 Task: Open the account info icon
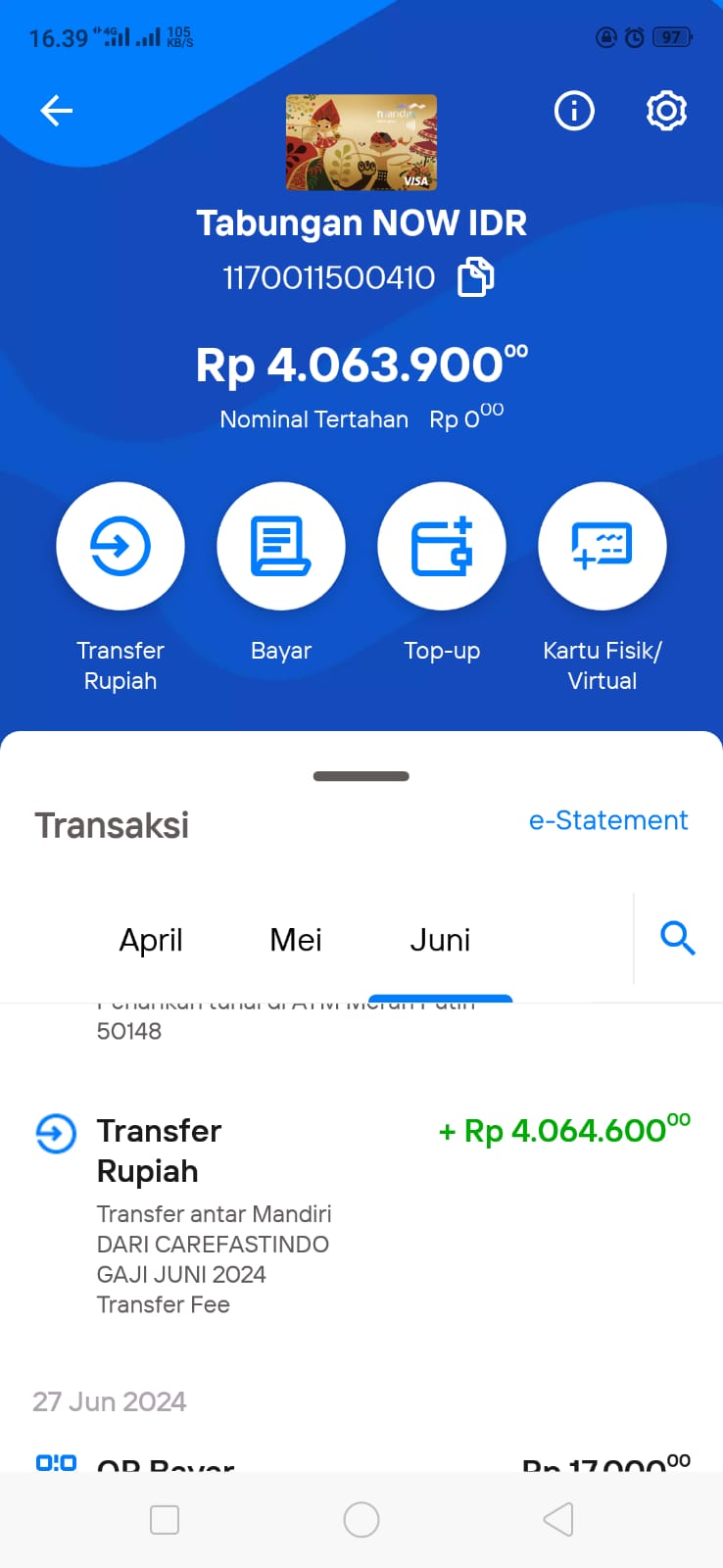tap(574, 111)
